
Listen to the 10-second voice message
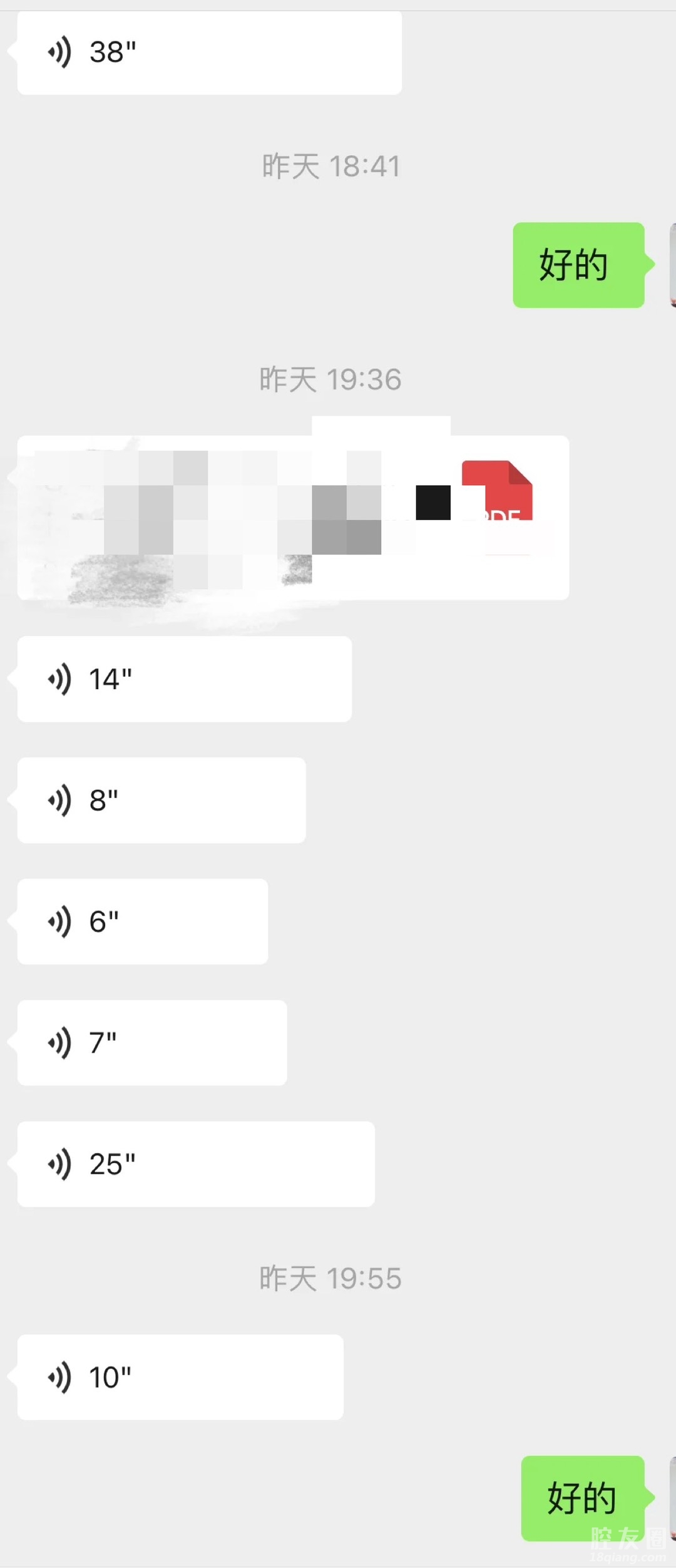(x=180, y=1377)
